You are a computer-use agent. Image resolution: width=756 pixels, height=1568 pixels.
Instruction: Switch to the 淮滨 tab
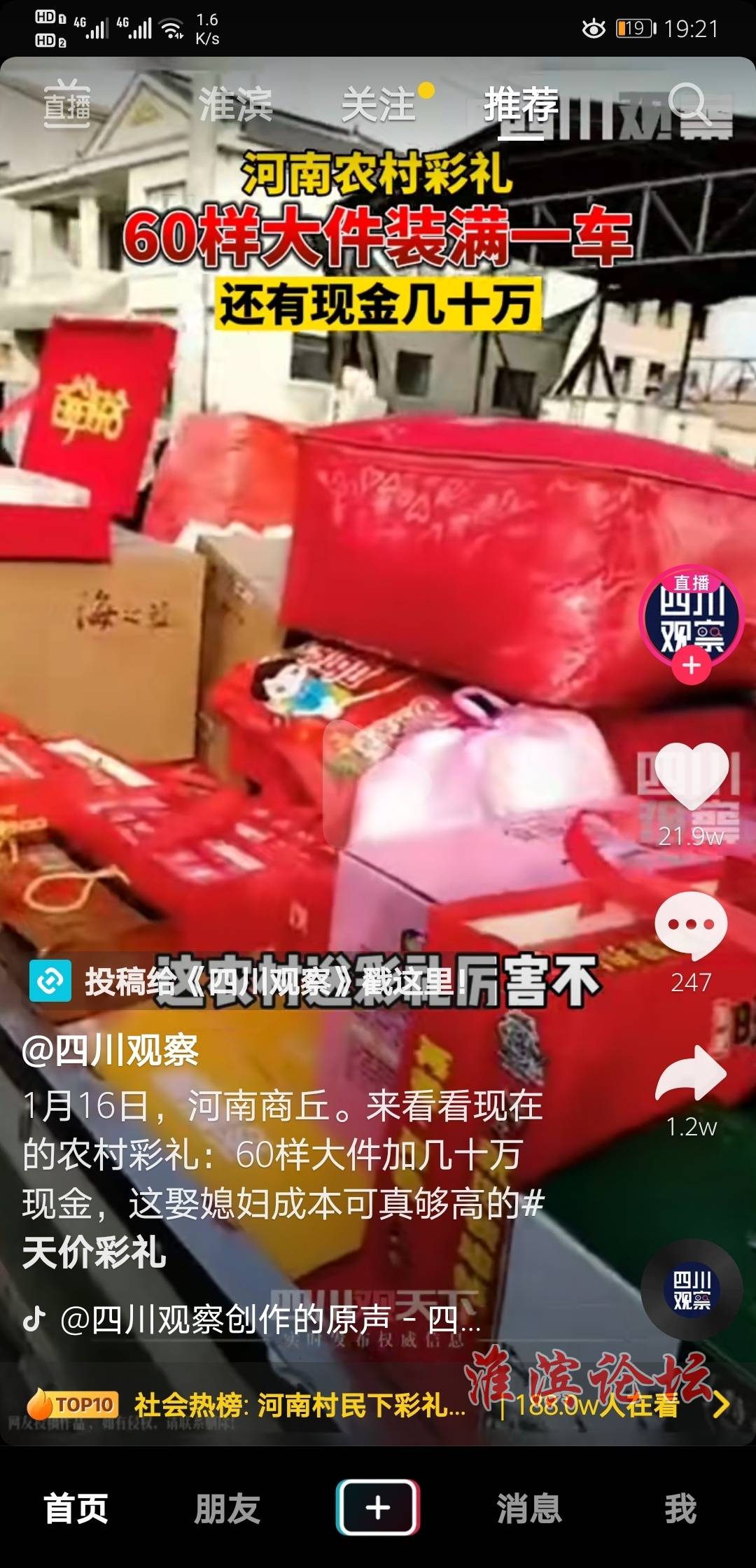235,105
